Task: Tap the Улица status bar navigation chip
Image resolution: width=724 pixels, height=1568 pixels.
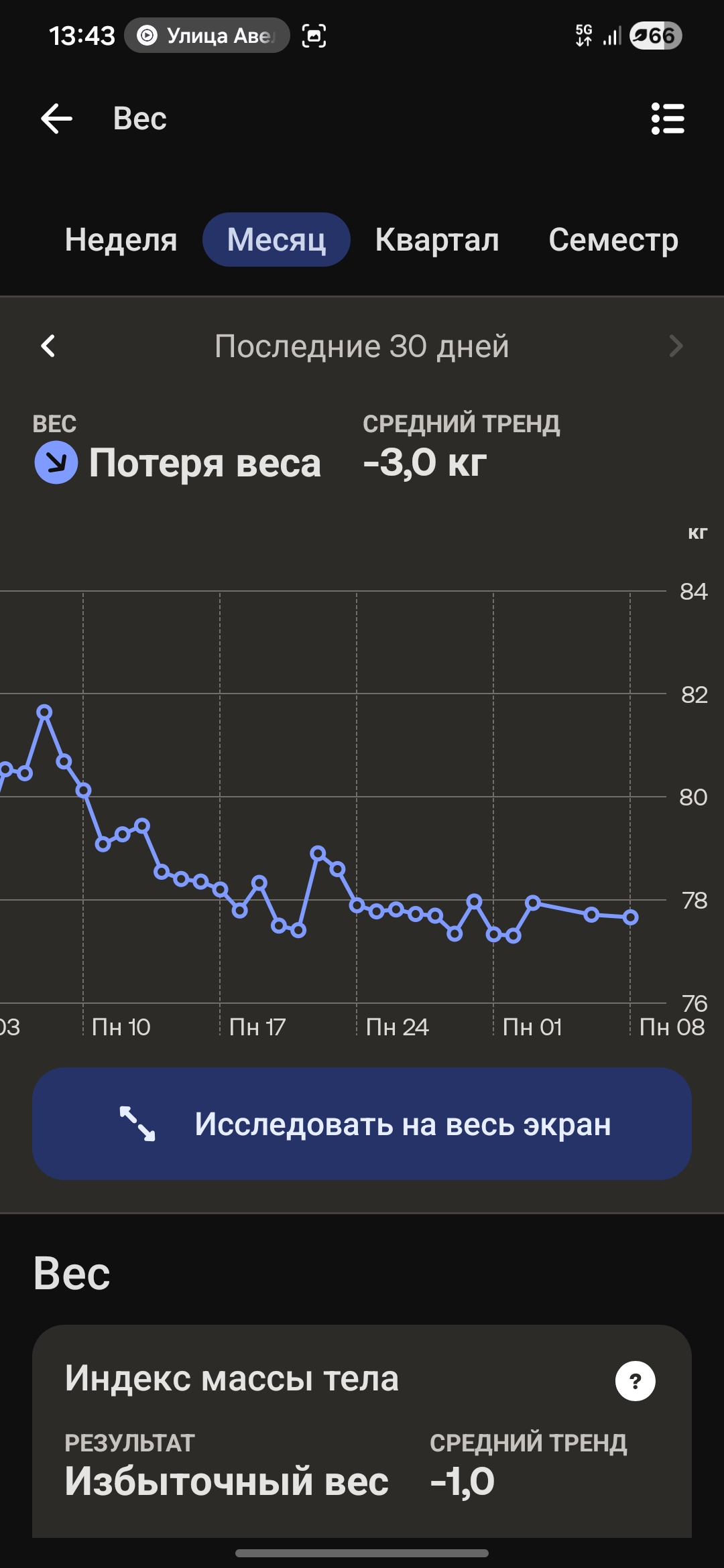Action: [206, 36]
